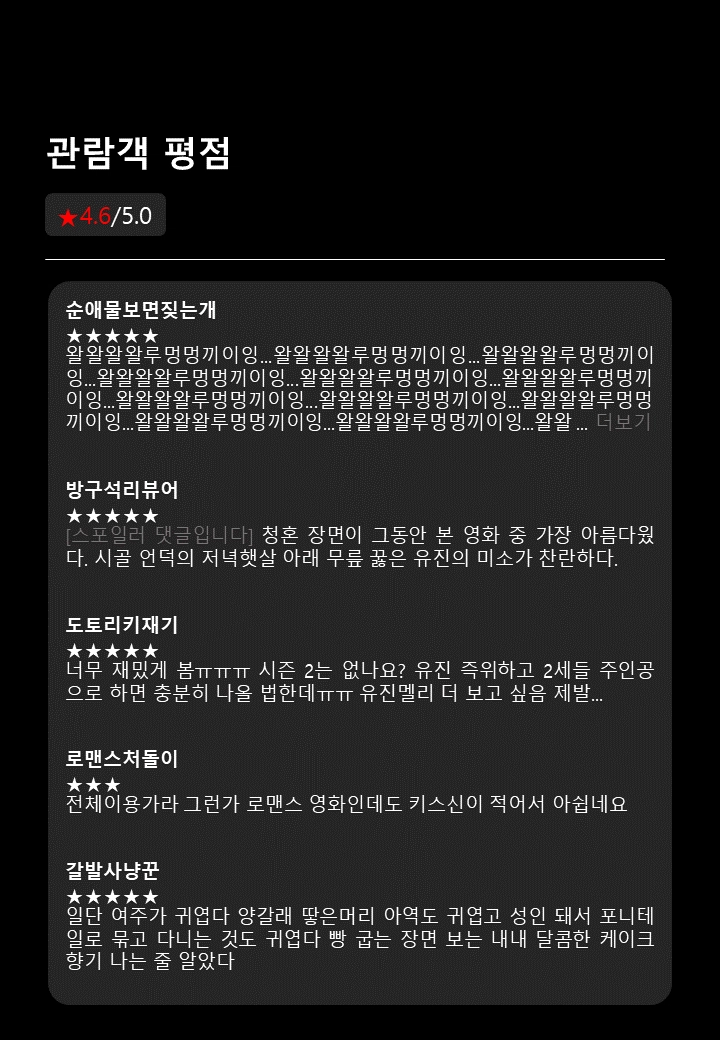Screen dimensions: 720x1040
Task: Expand 순애물보면짖는개's review with 더보기
Action: click(623, 422)
